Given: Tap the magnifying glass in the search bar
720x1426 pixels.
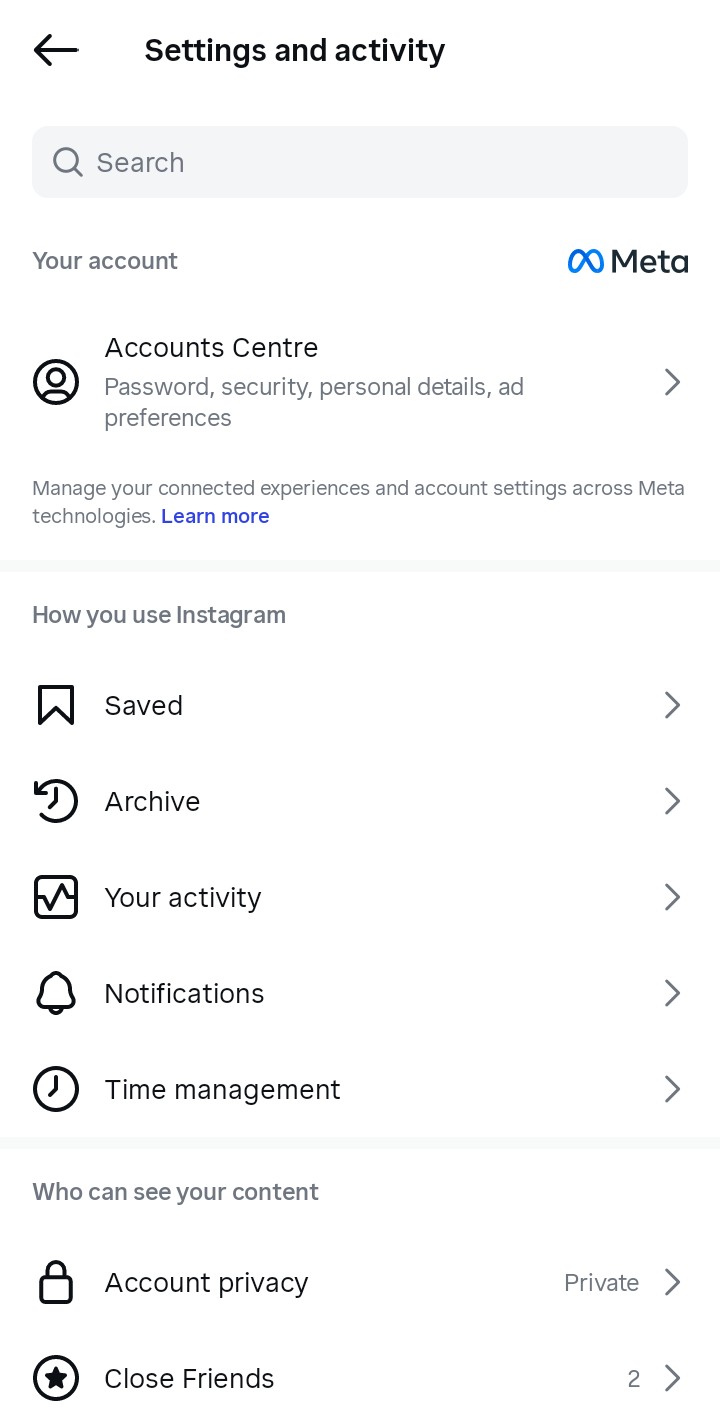Looking at the screenshot, I should [66, 162].
